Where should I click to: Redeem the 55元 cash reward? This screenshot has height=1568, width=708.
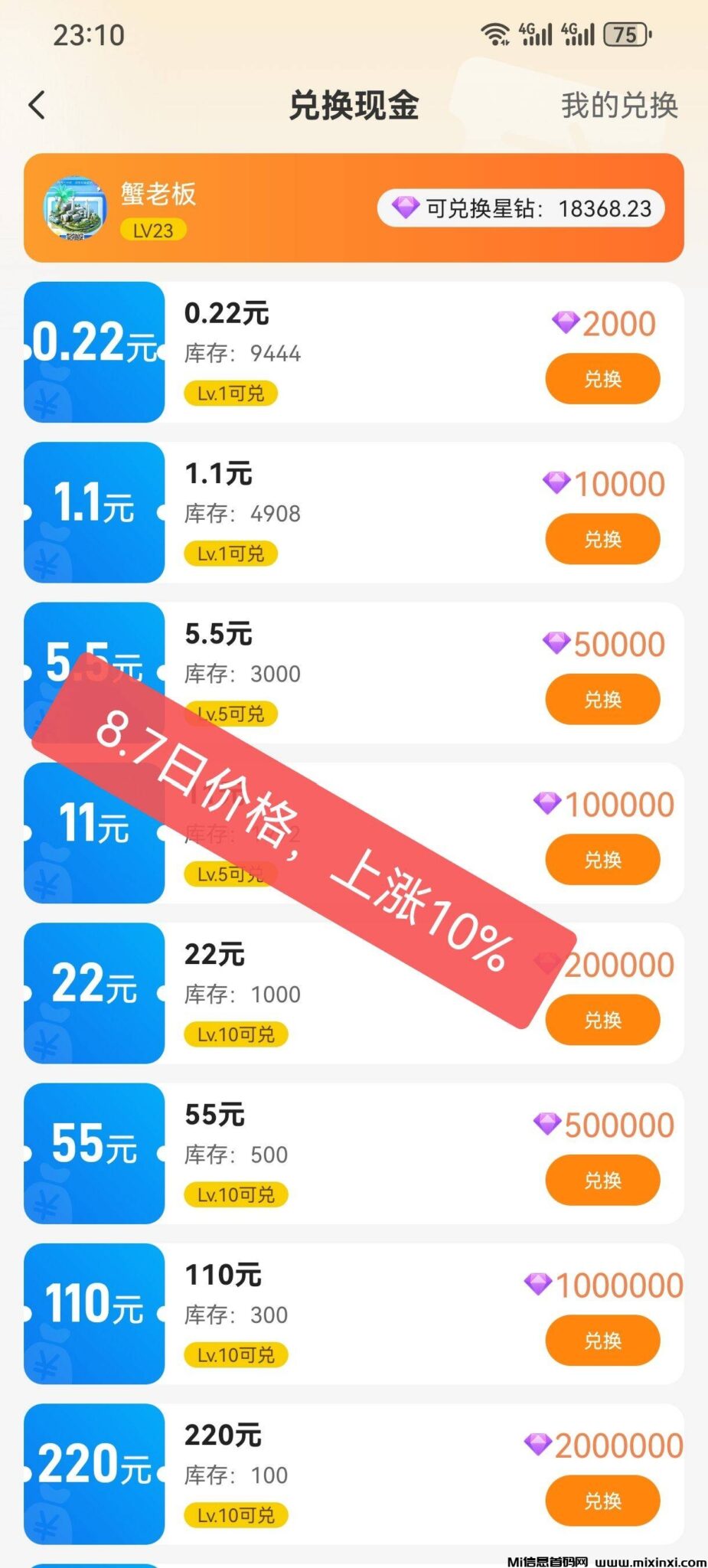602,1180
